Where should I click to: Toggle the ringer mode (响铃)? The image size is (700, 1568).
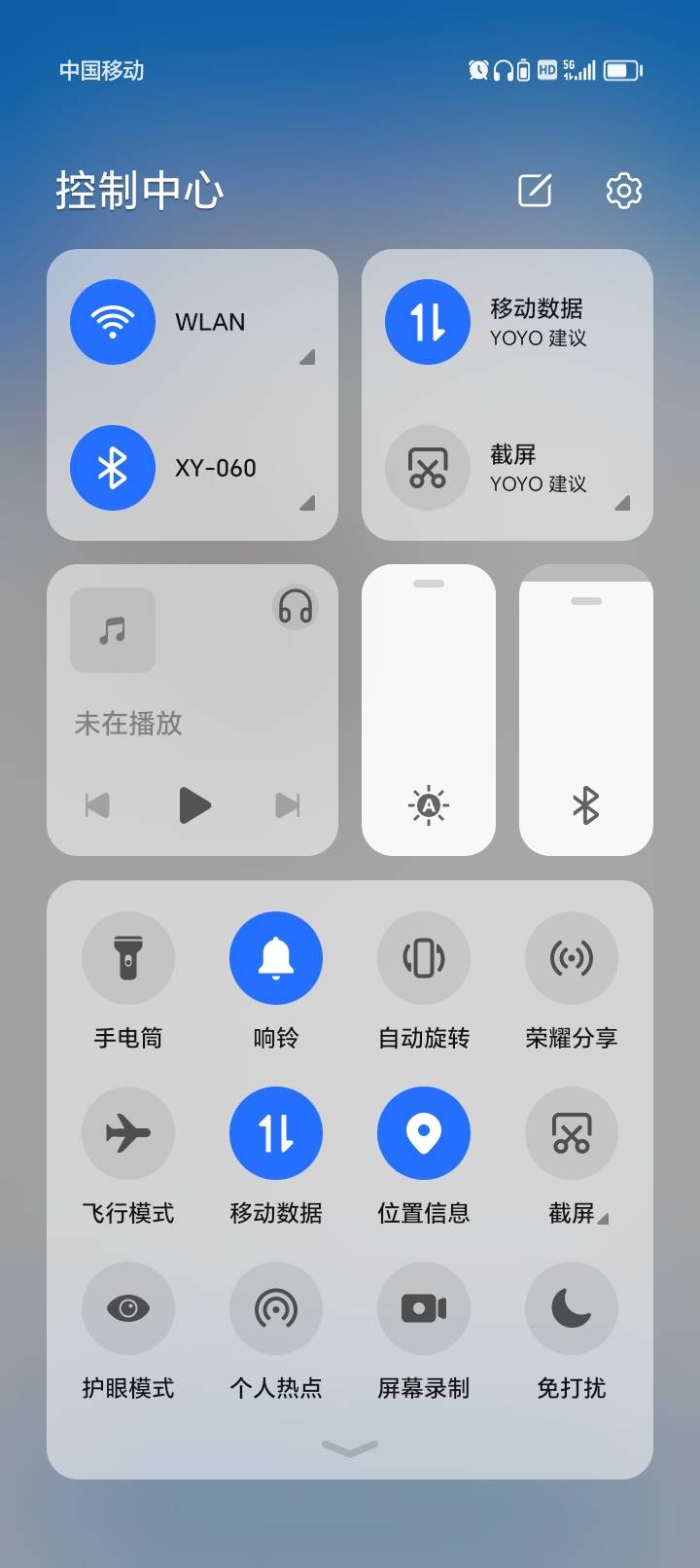(x=276, y=958)
